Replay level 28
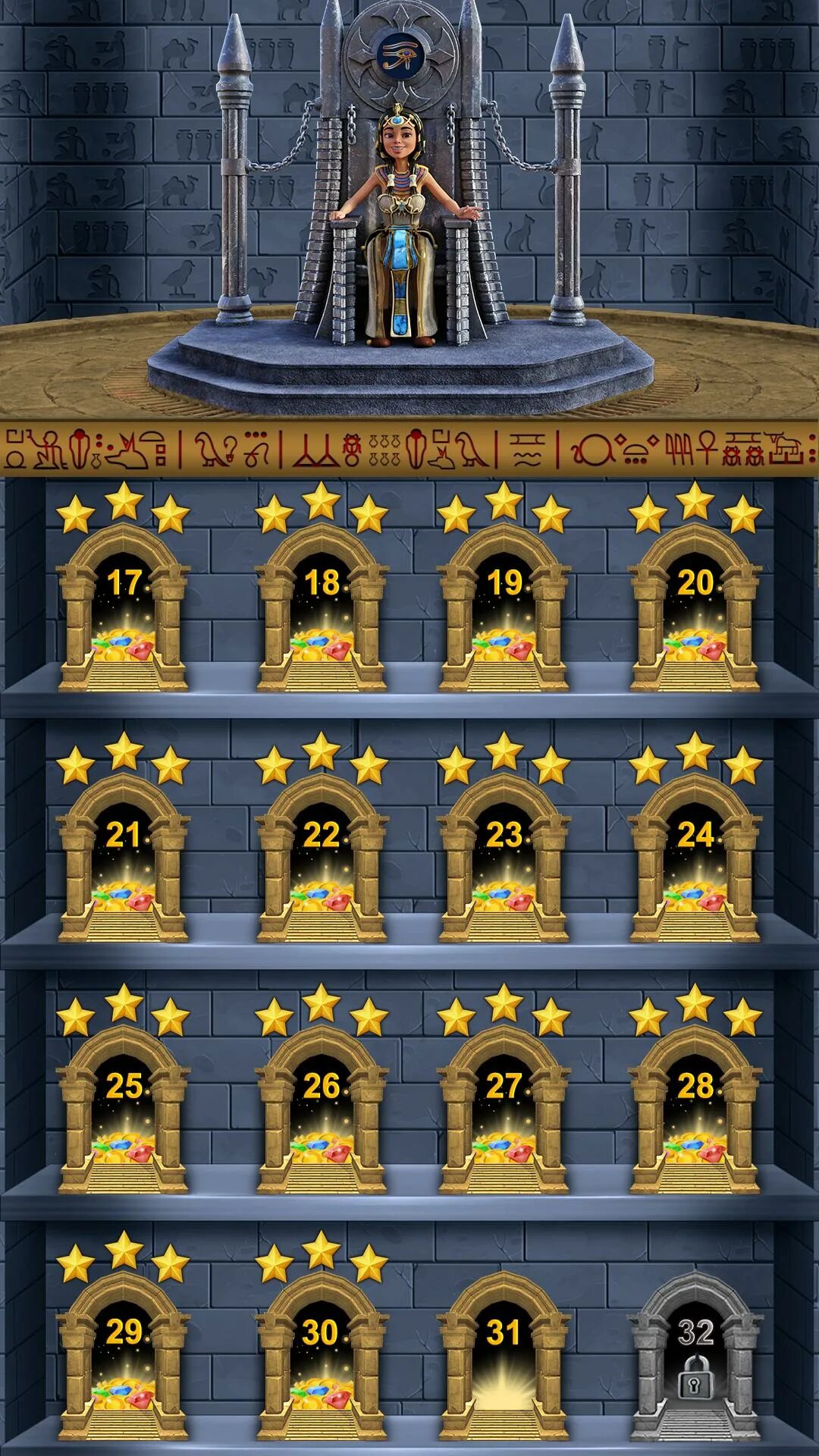The width and height of the screenshot is (819, 1456). point(695,1109)
